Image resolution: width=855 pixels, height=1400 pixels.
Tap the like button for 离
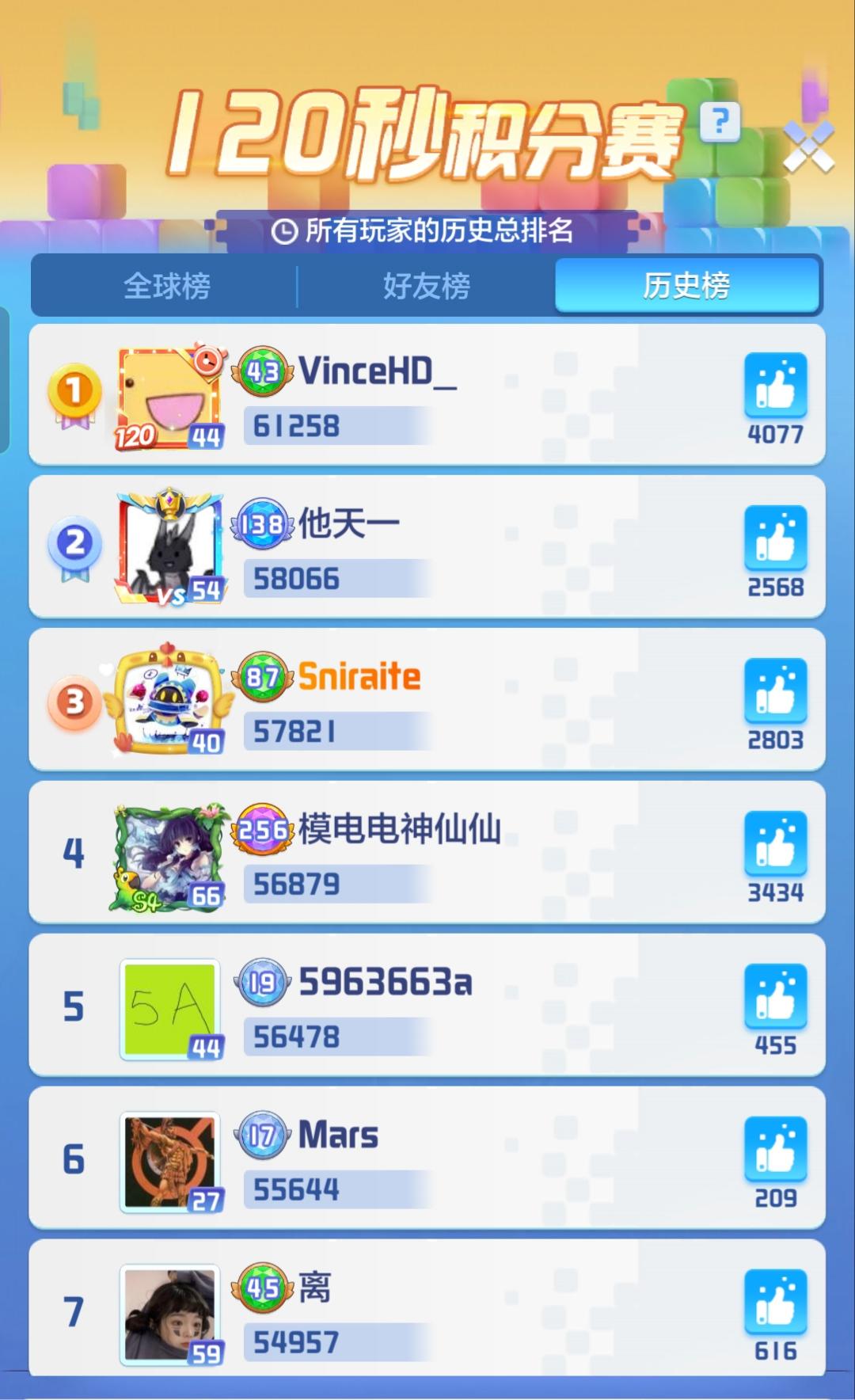coord(775,1303)
